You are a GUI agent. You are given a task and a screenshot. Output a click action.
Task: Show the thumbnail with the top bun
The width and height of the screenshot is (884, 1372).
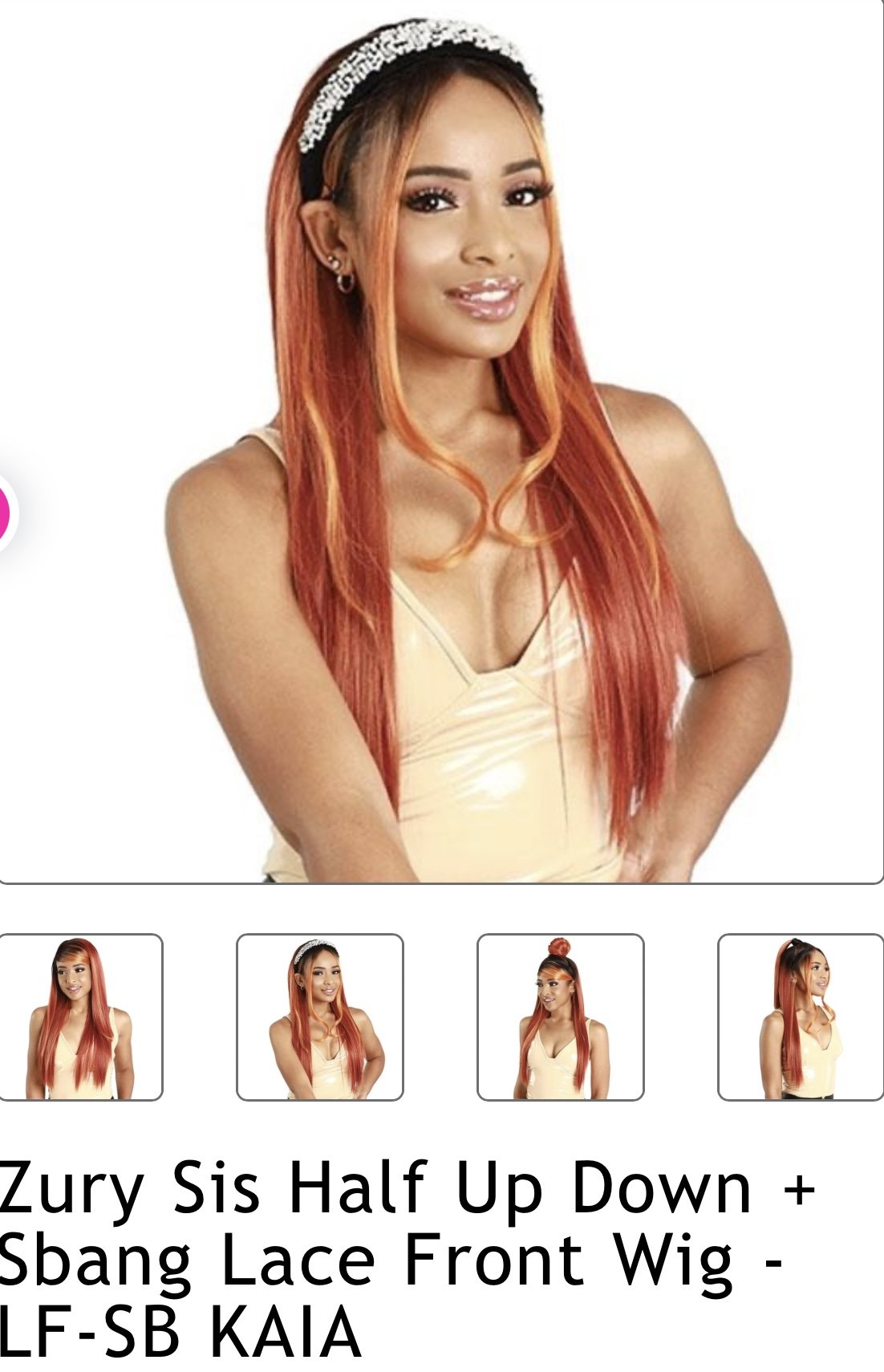tap(561, 1017)
